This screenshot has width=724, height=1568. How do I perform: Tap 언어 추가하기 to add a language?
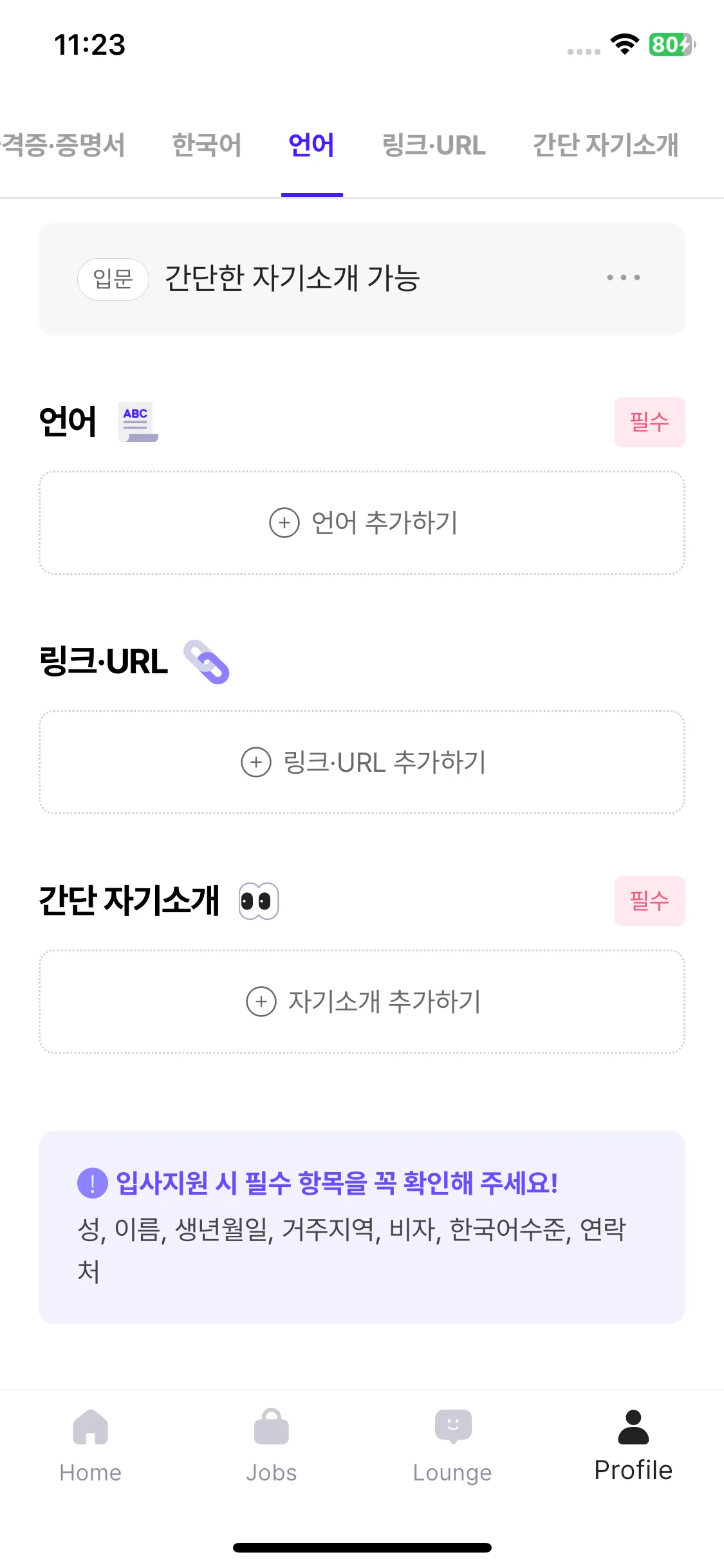(x=362, y=523)
